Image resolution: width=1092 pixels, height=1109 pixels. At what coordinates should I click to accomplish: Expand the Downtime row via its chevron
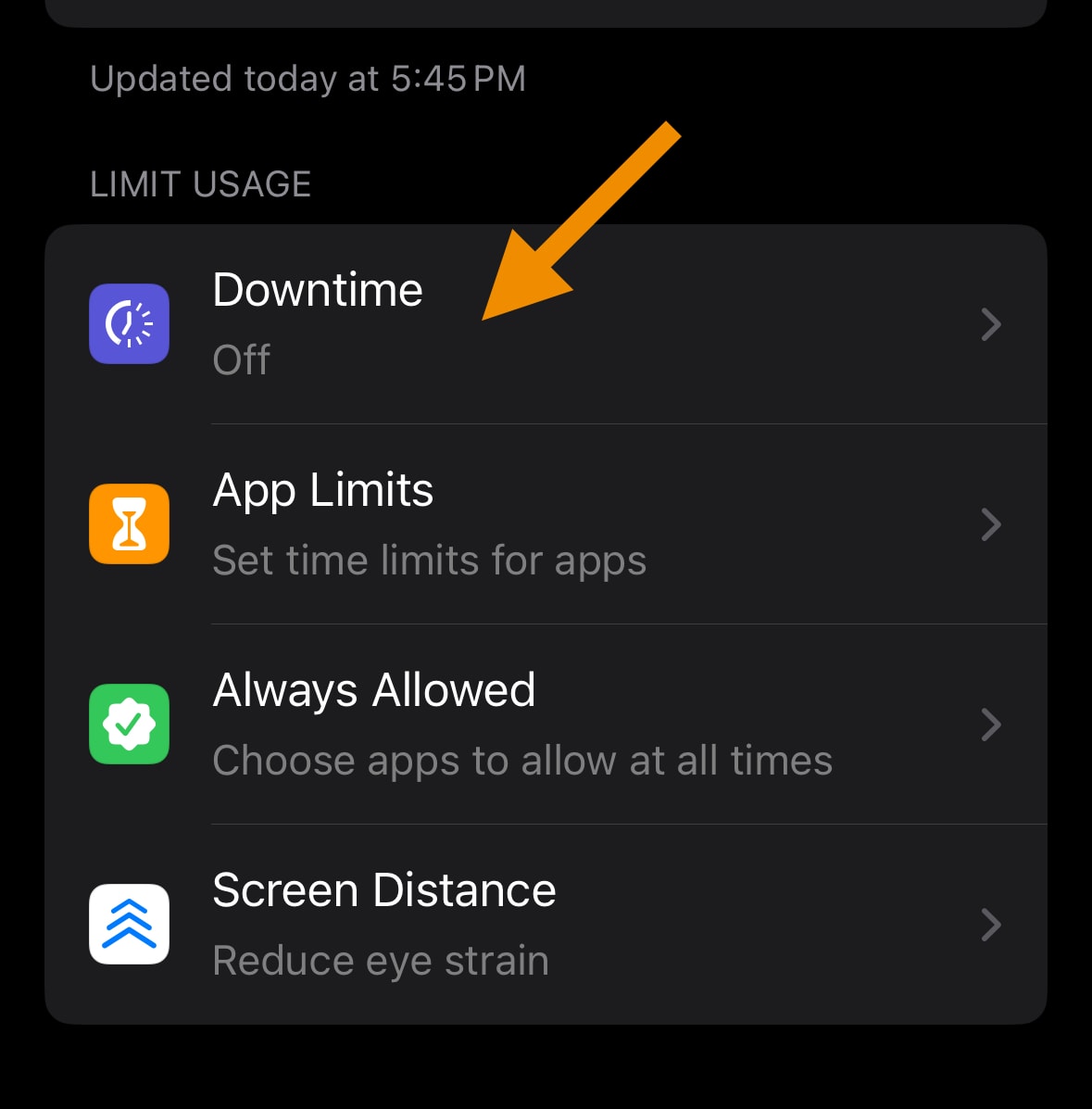pyautogui.click(x=990, y=323)
